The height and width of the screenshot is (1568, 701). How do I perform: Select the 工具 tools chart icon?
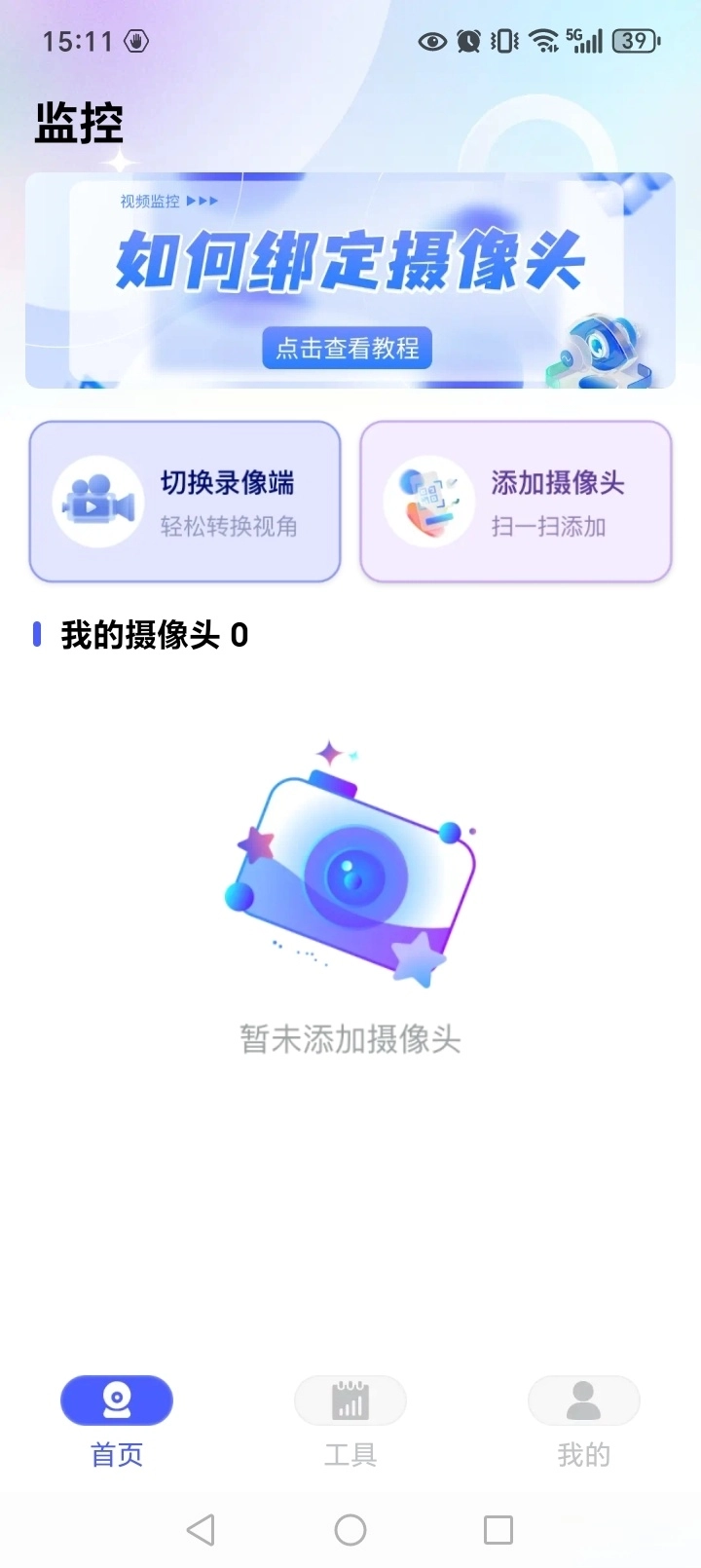350,1400
